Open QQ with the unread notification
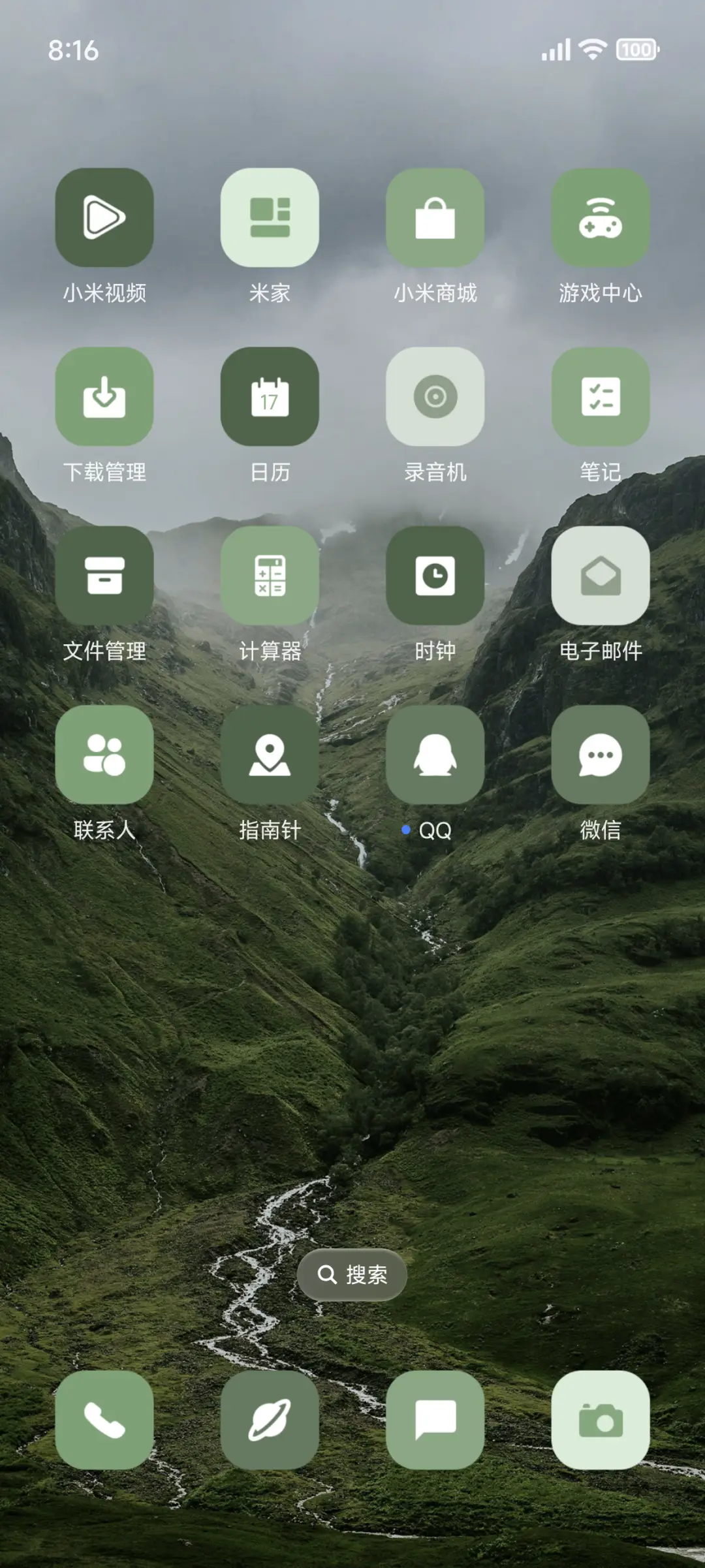 (x=435, y=755)
